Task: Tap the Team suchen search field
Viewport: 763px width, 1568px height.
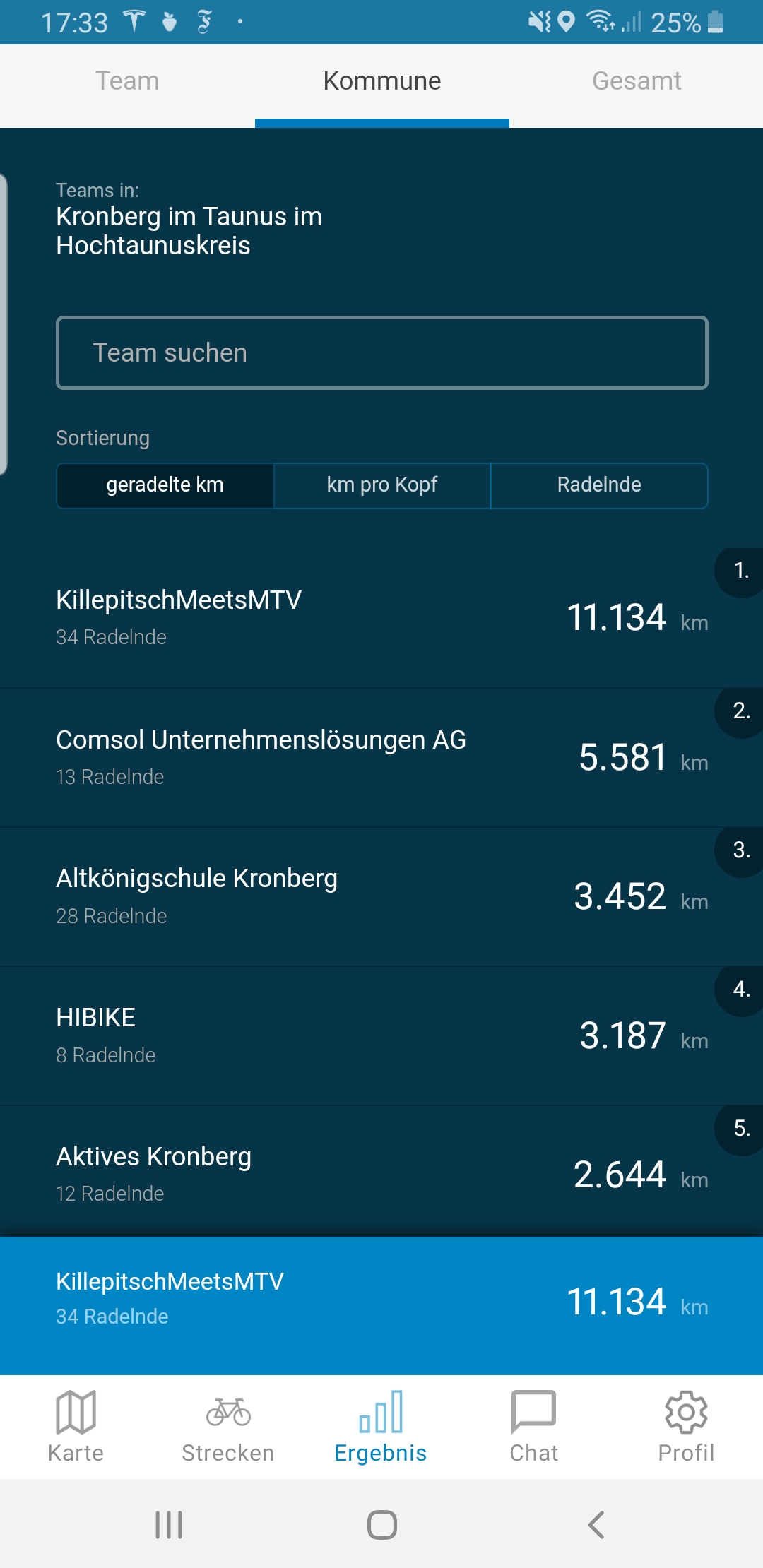Action: [x=382, y=352]
